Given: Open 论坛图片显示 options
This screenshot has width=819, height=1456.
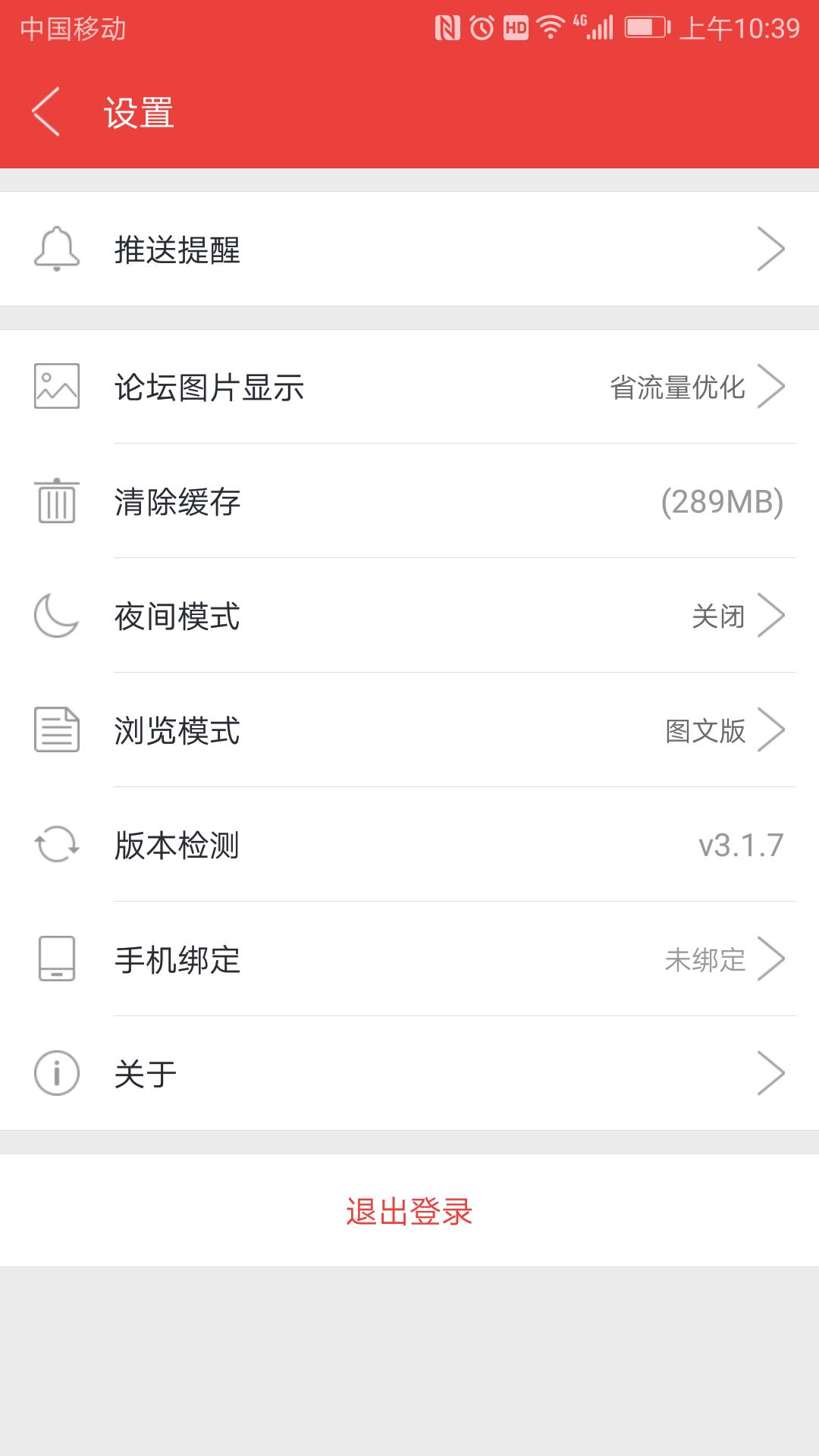Looking at the screenshot, I should click(409, 387).
